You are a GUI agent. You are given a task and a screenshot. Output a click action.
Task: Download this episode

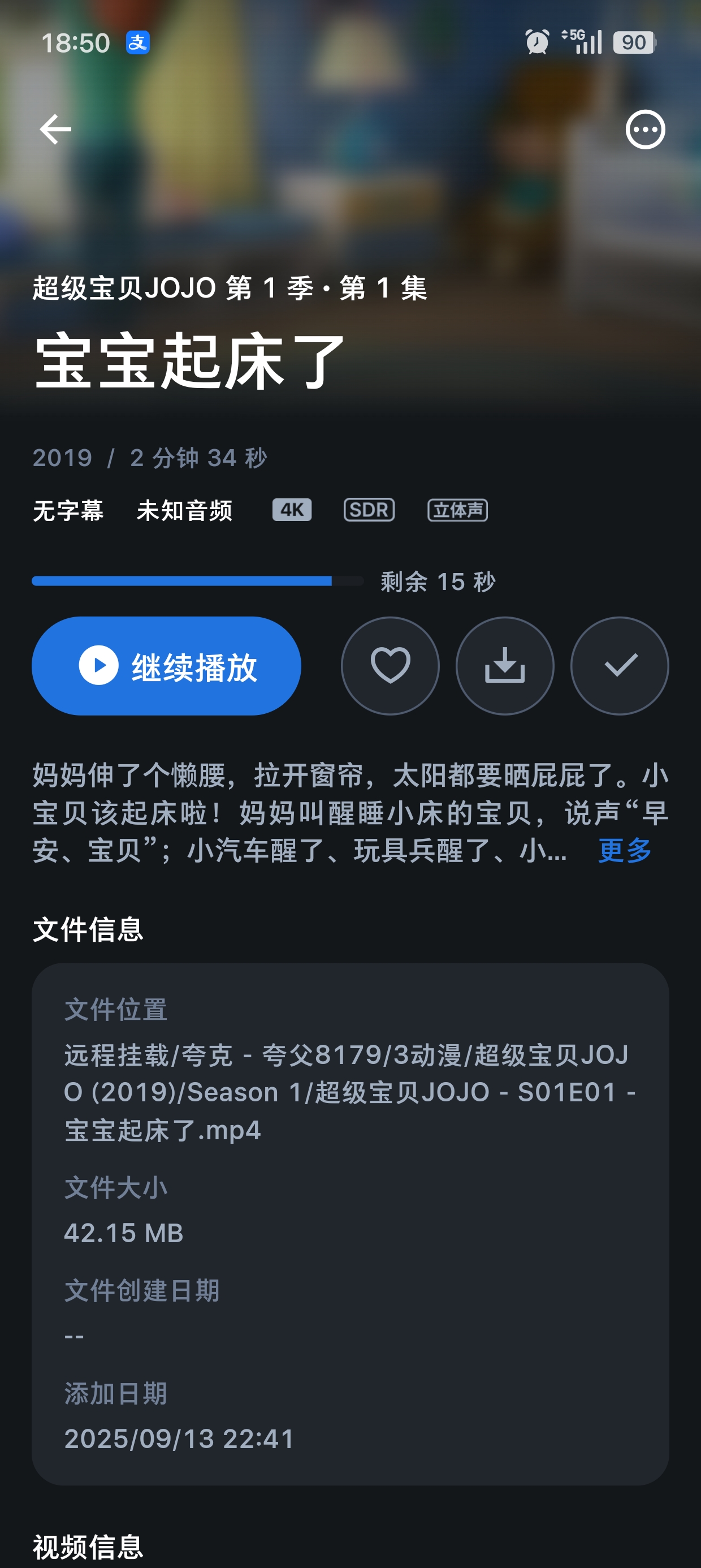click(x=504, y=666)
